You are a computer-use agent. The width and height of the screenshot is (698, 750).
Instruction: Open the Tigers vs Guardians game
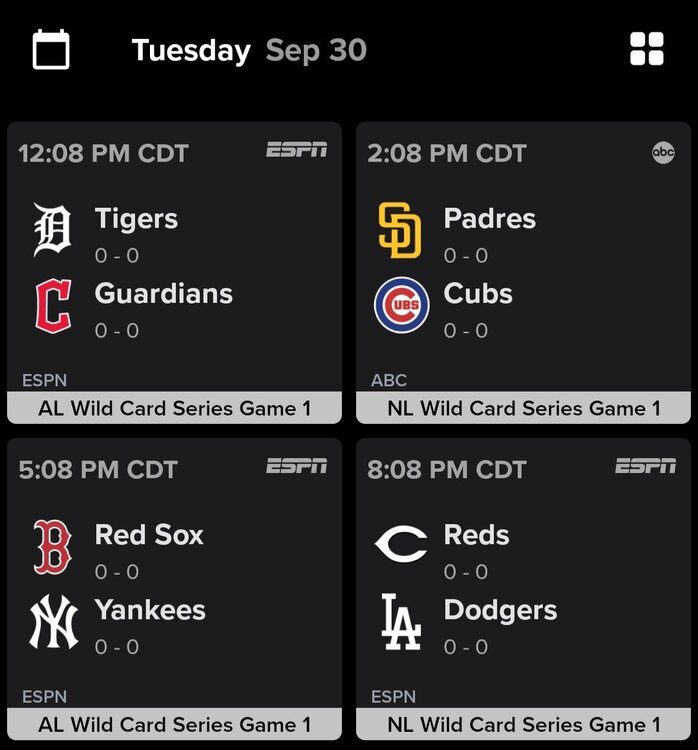coord(174,272)
